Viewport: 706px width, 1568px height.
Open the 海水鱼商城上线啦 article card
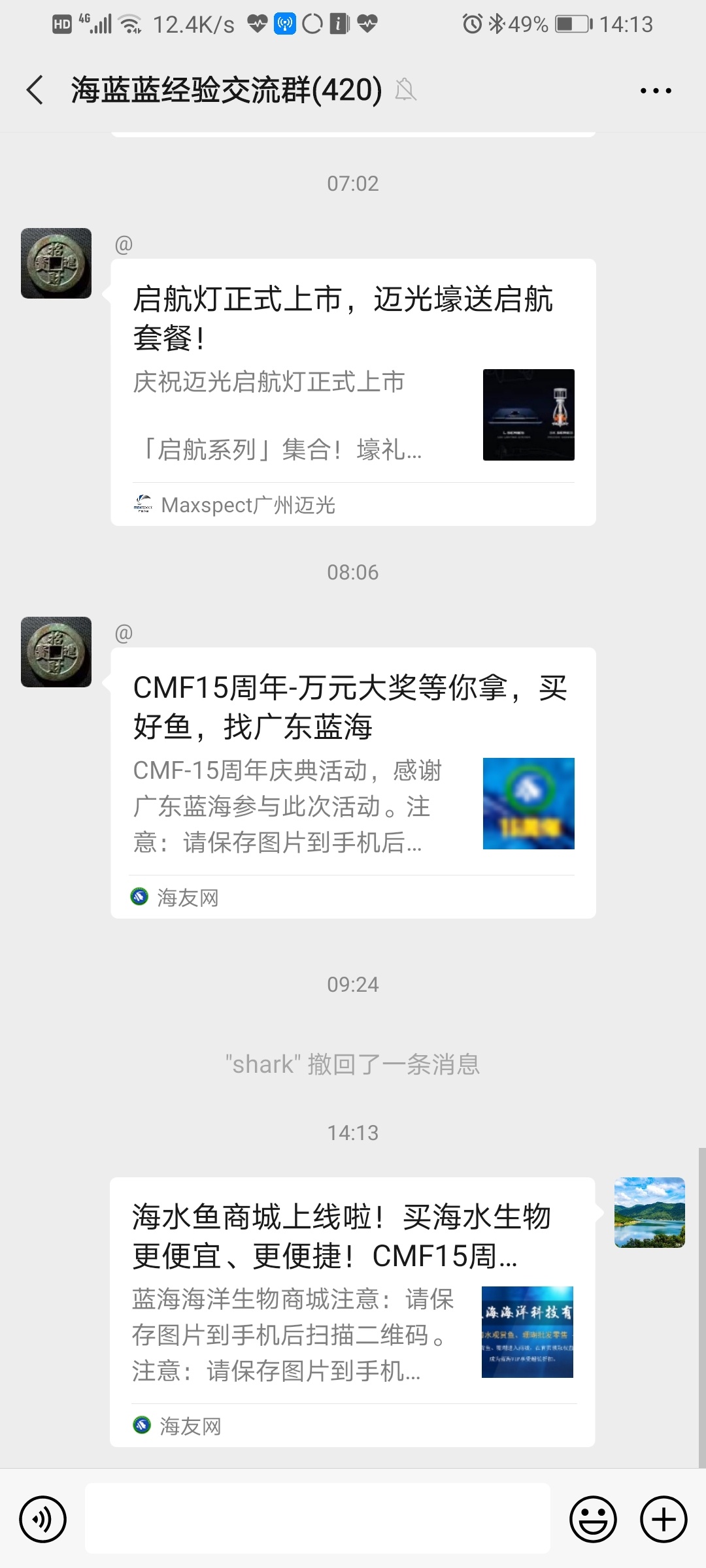pyautogui.click(x=352, y=1312)
